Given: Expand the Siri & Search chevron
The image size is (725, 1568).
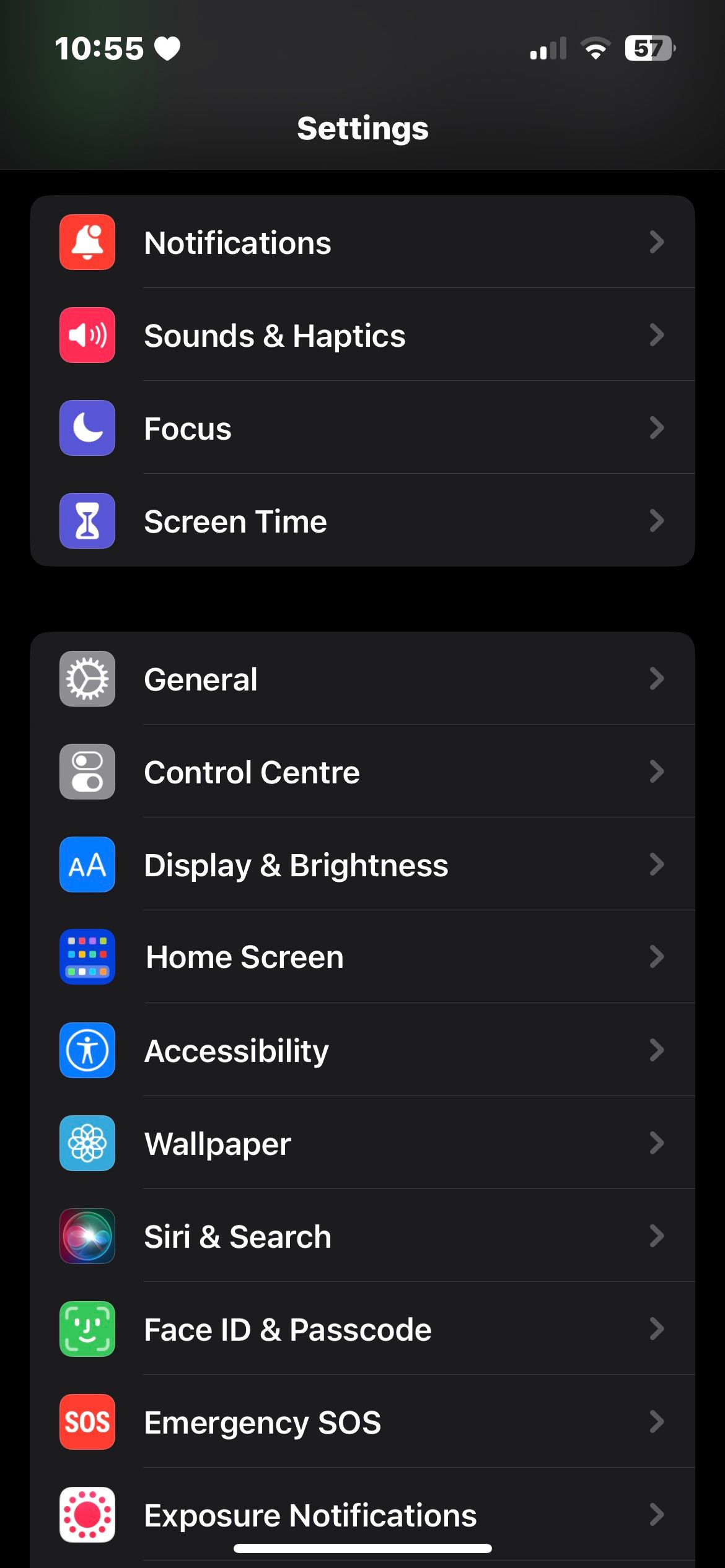Looking at the screenshot, I should (x=657, y=1237).
